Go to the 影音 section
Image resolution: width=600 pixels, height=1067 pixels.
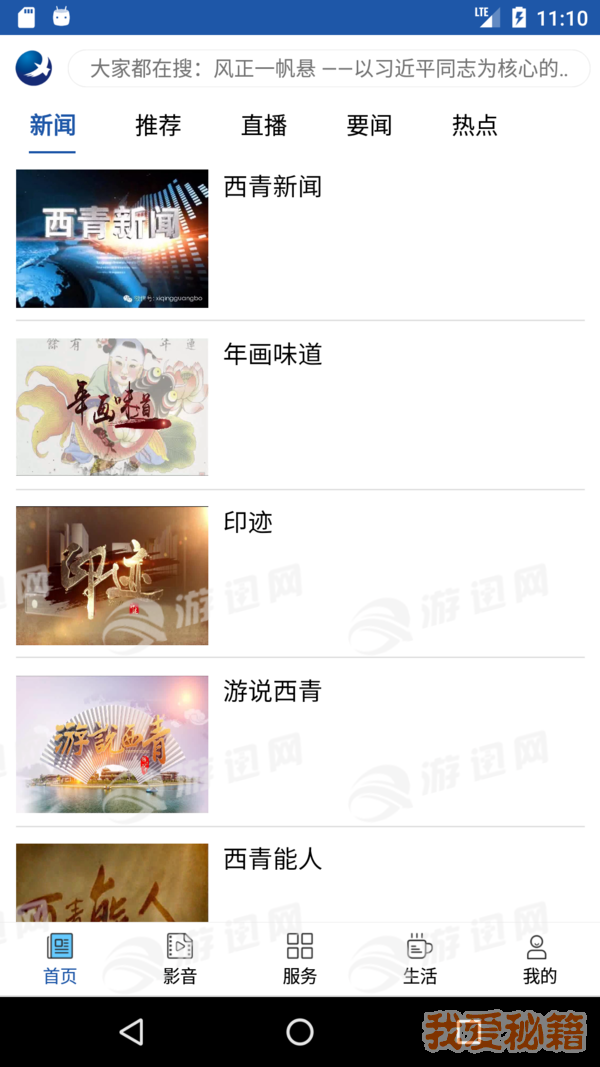coord(180,959)
